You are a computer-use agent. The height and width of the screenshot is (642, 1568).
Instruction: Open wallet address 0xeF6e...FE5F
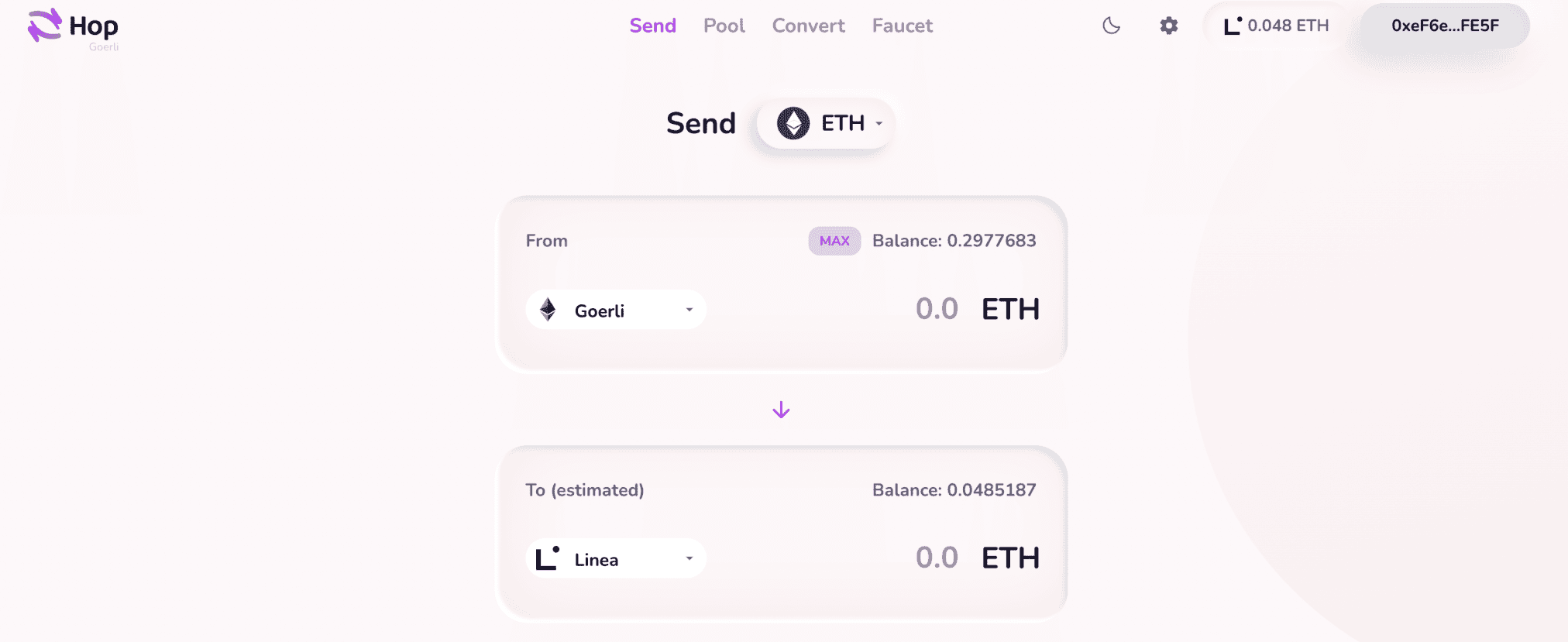[1444, 26]
